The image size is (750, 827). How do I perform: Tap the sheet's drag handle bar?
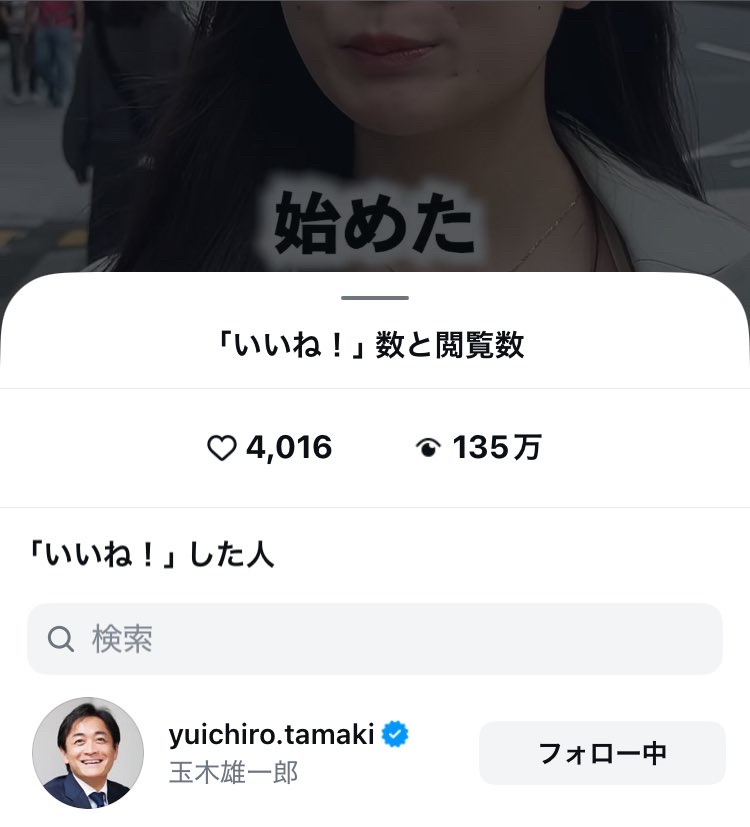point(375,298)
